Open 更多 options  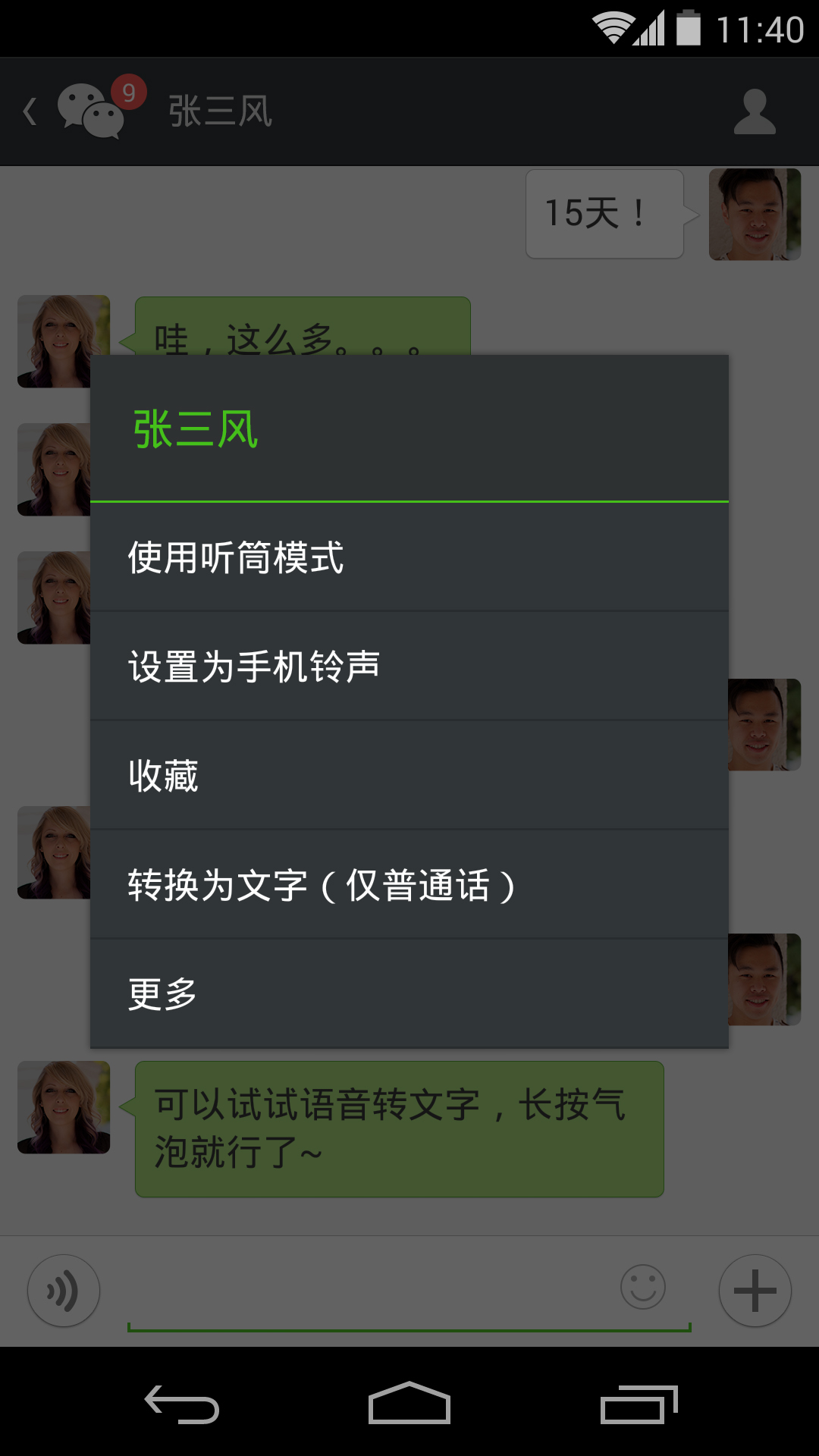pos(409,994)
